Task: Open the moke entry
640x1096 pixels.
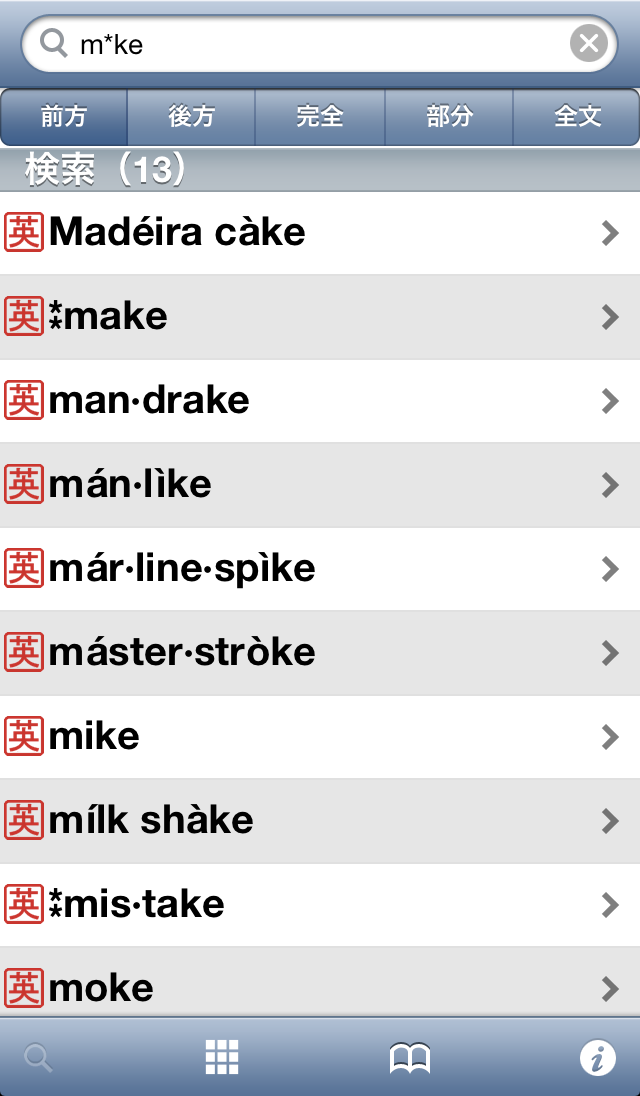Action: tap(320, 989)
